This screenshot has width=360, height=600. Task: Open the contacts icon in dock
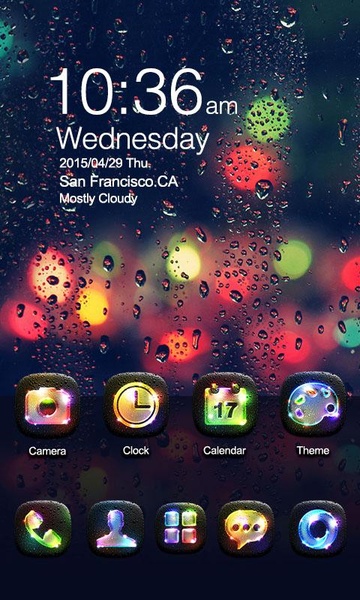[116, 529]
